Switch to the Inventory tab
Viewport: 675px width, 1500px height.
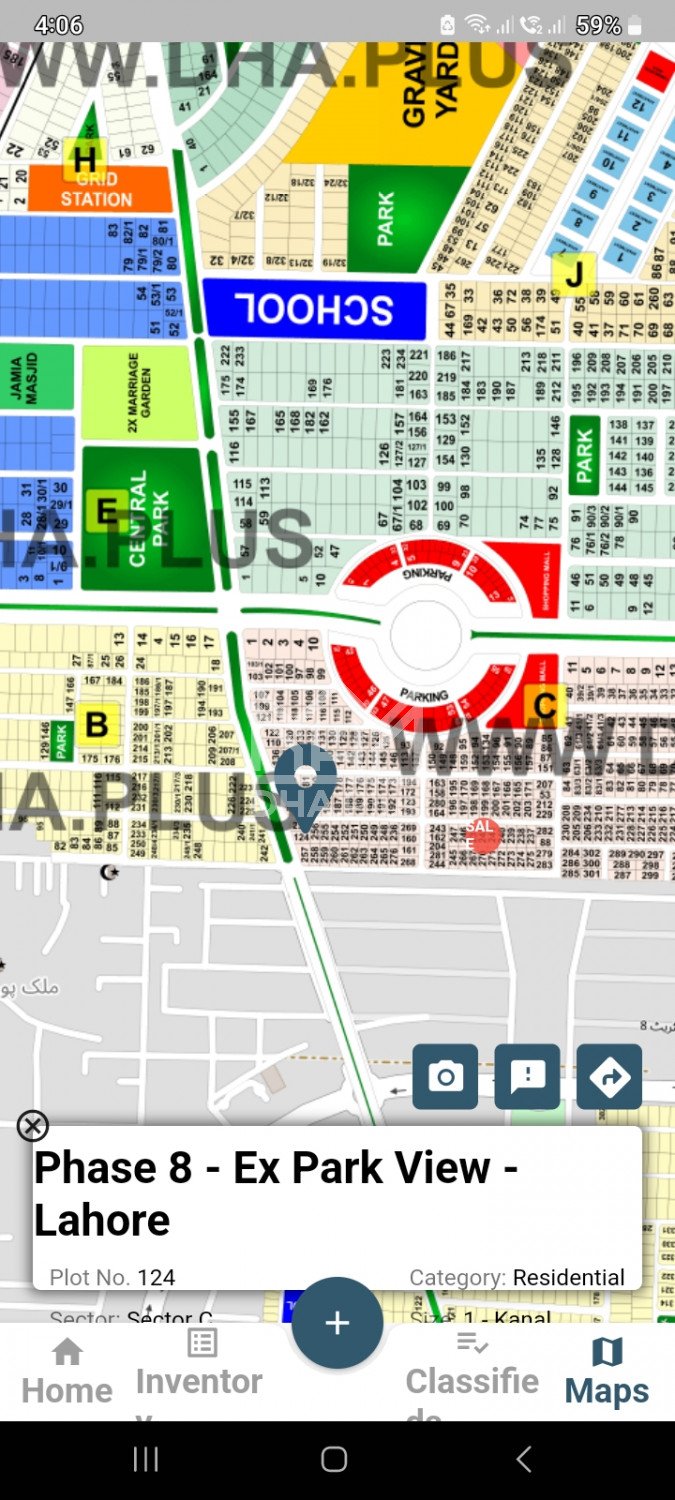tap(200, 1368)
